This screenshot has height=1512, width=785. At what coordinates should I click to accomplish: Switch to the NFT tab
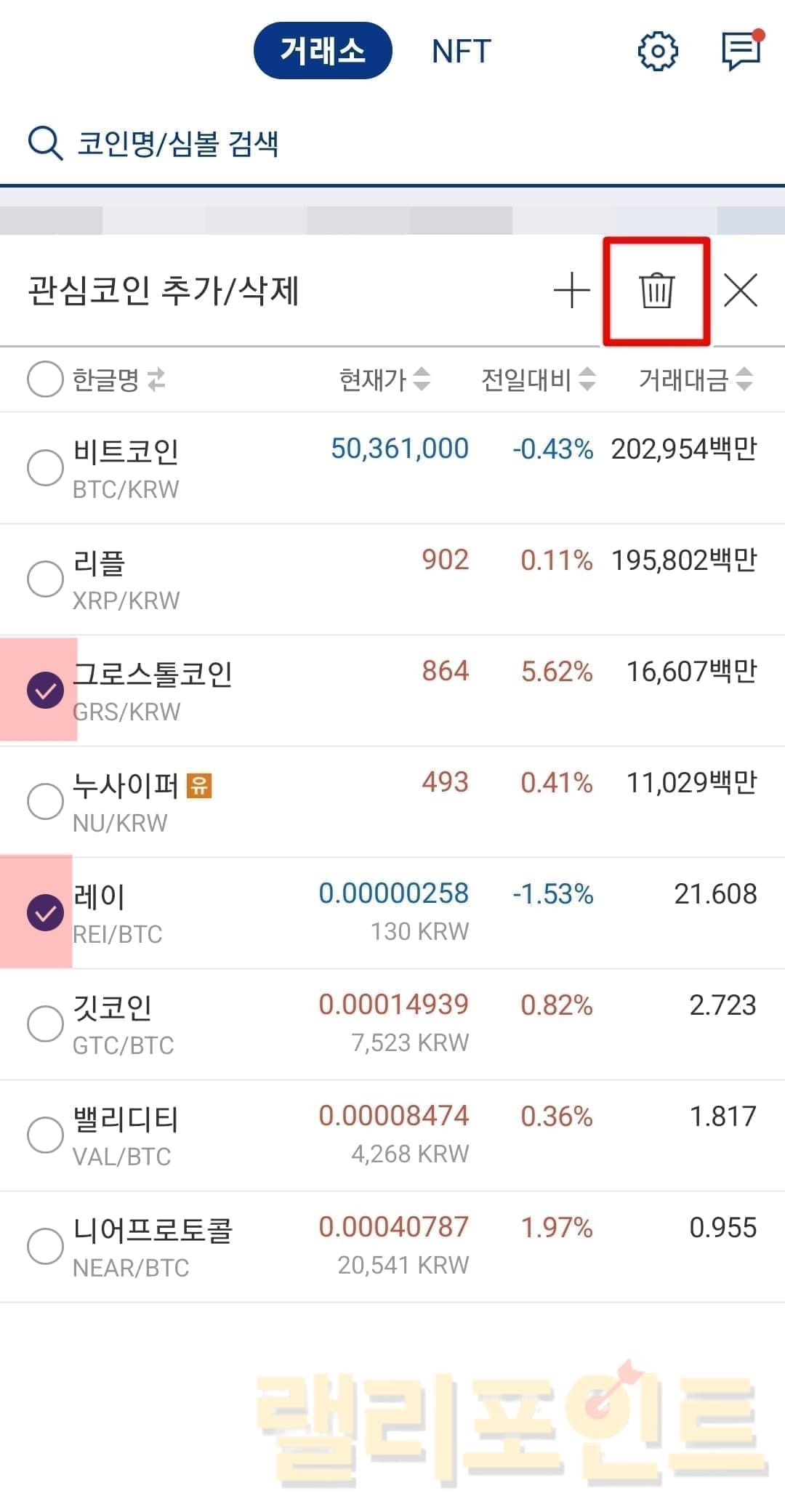462,52
